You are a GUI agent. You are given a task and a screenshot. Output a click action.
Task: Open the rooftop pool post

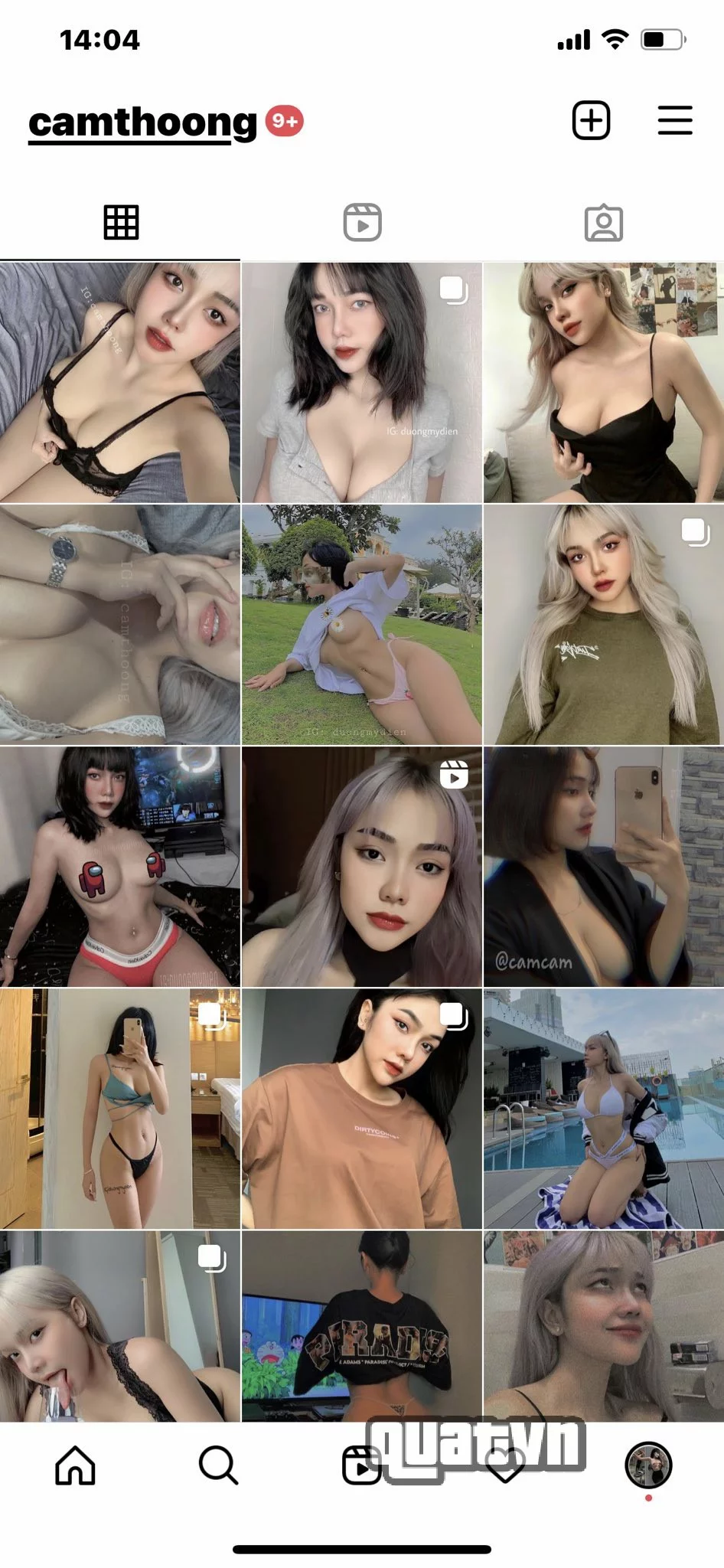click(x=603, y=1109)
